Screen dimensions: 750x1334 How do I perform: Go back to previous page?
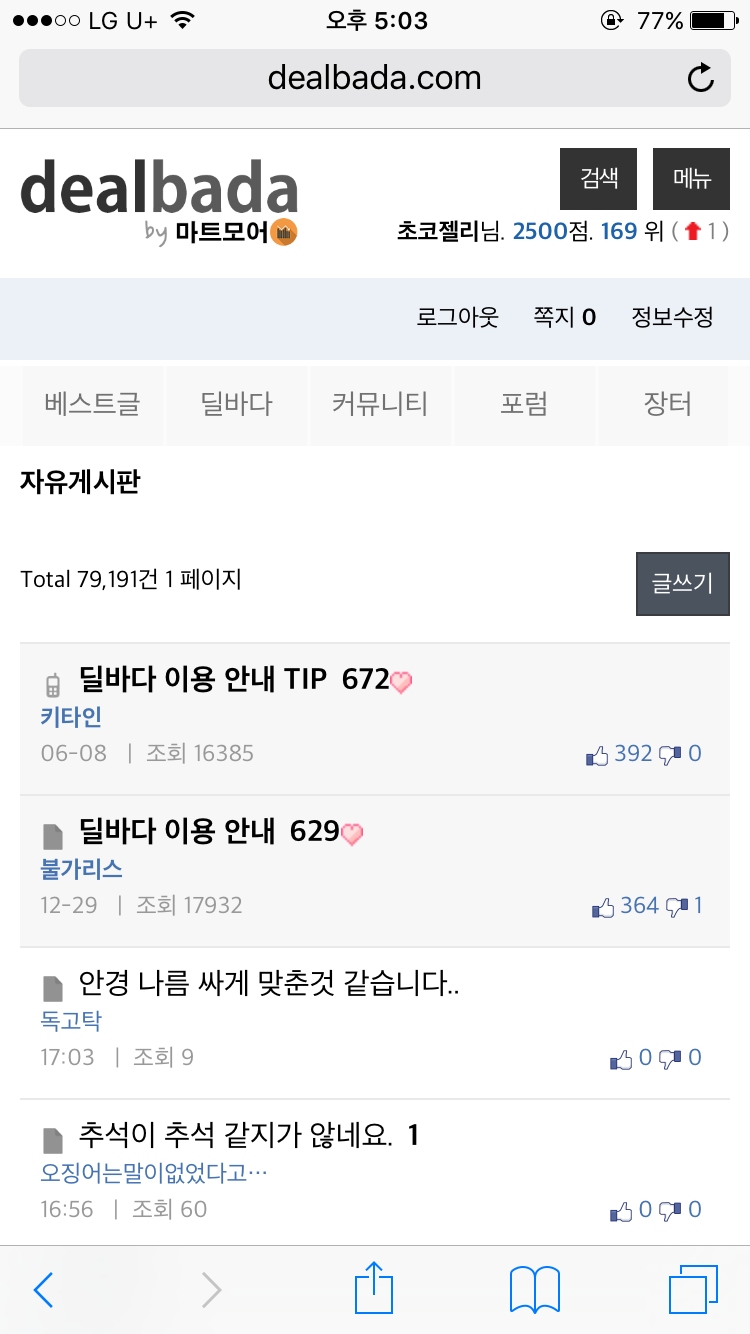click(x=43, y=1290)
